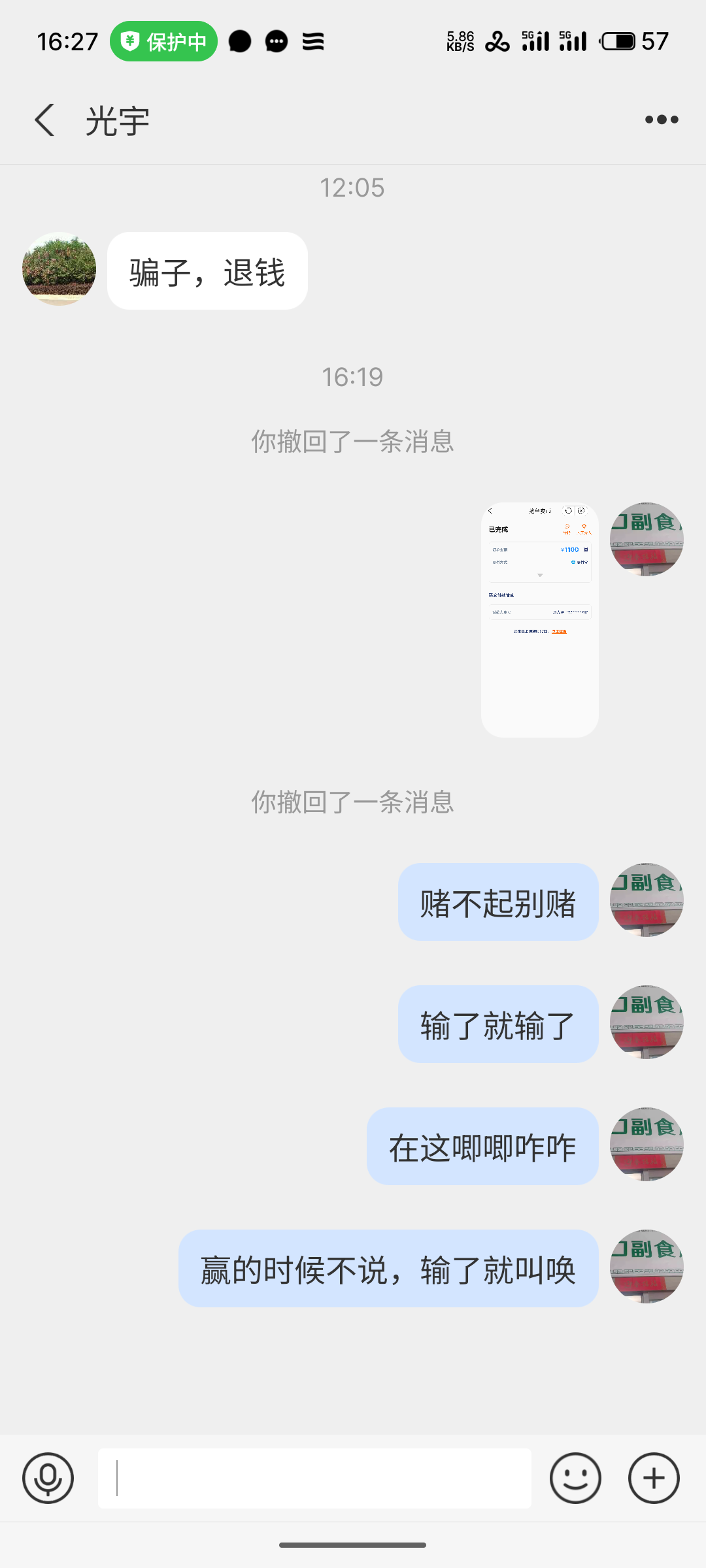This screenshot has height=1568, width=706.
Task: Open 光宇's profile avatar
Action: click(59, 269)
